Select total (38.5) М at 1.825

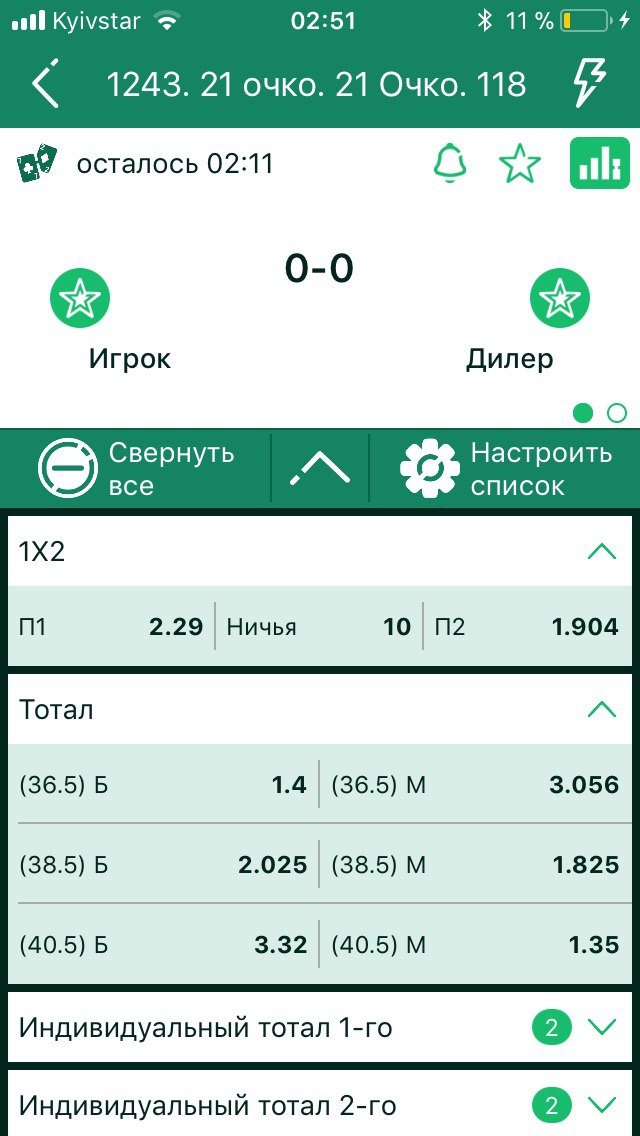[x=475, y=865]
